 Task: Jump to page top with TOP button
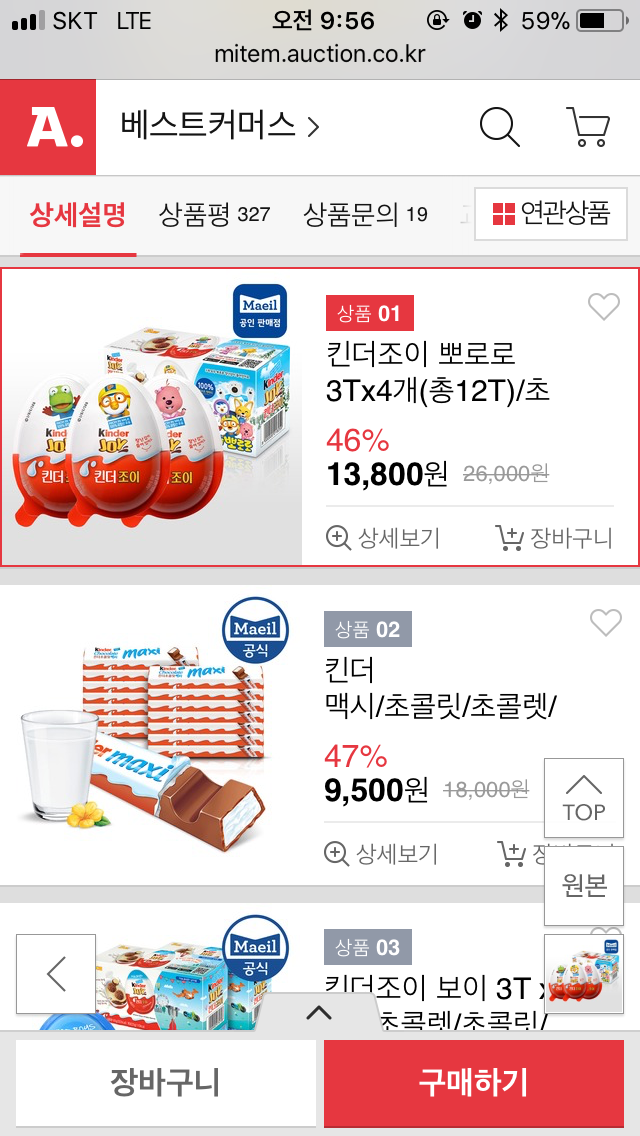584,798
